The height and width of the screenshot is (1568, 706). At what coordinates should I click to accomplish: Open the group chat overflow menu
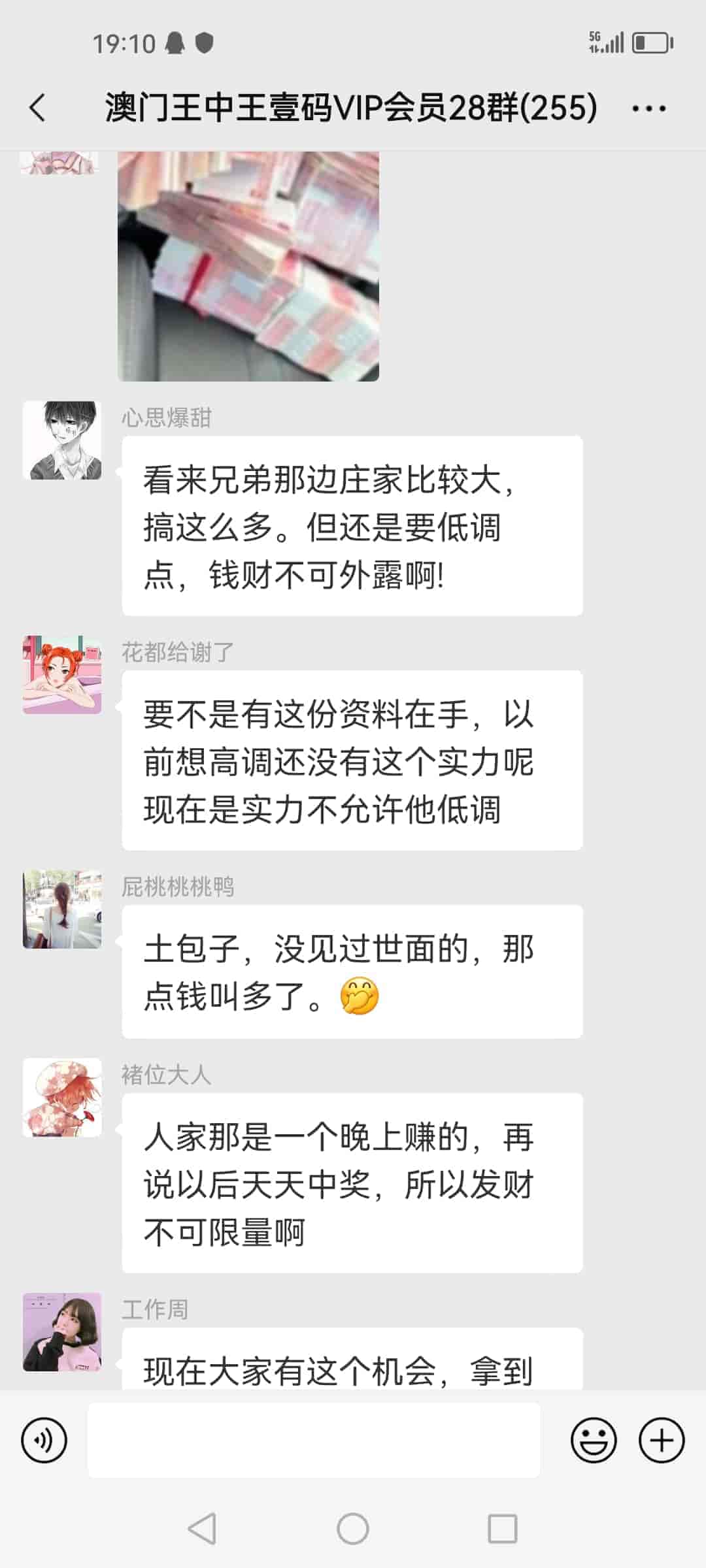click(x=648, y=109)
